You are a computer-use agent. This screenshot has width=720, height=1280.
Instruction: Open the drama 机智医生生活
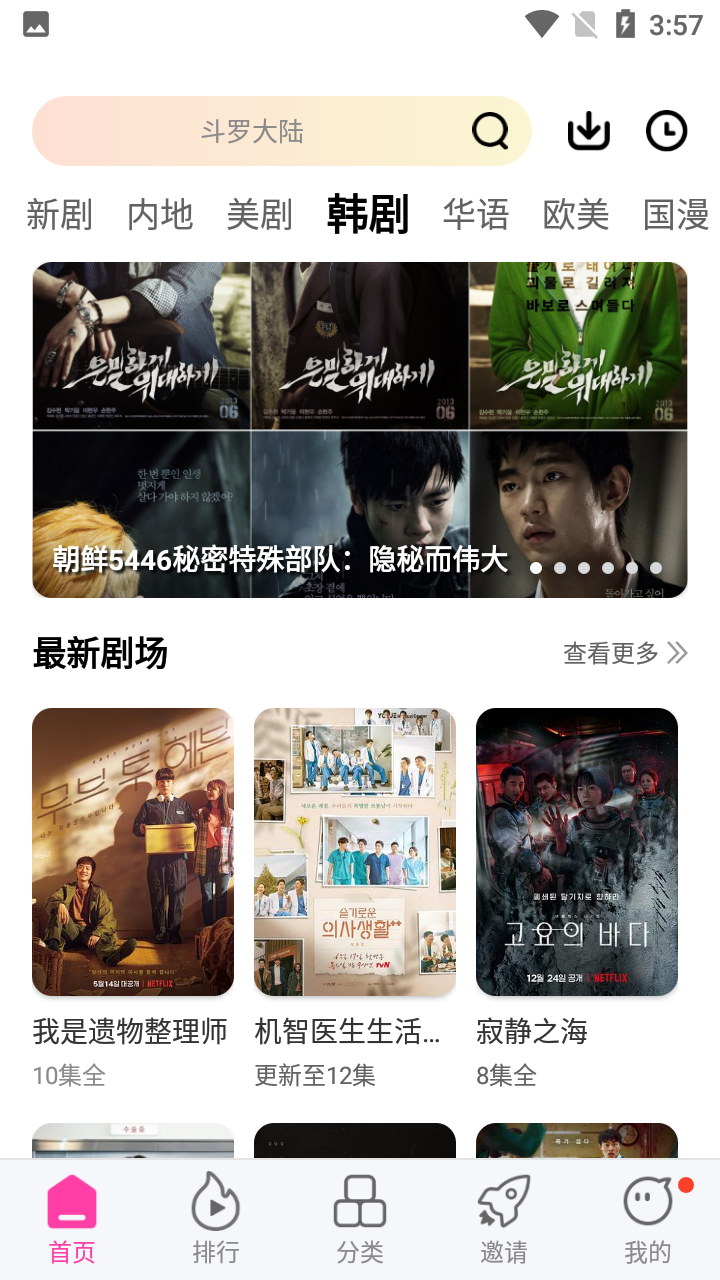pos(355,852)
